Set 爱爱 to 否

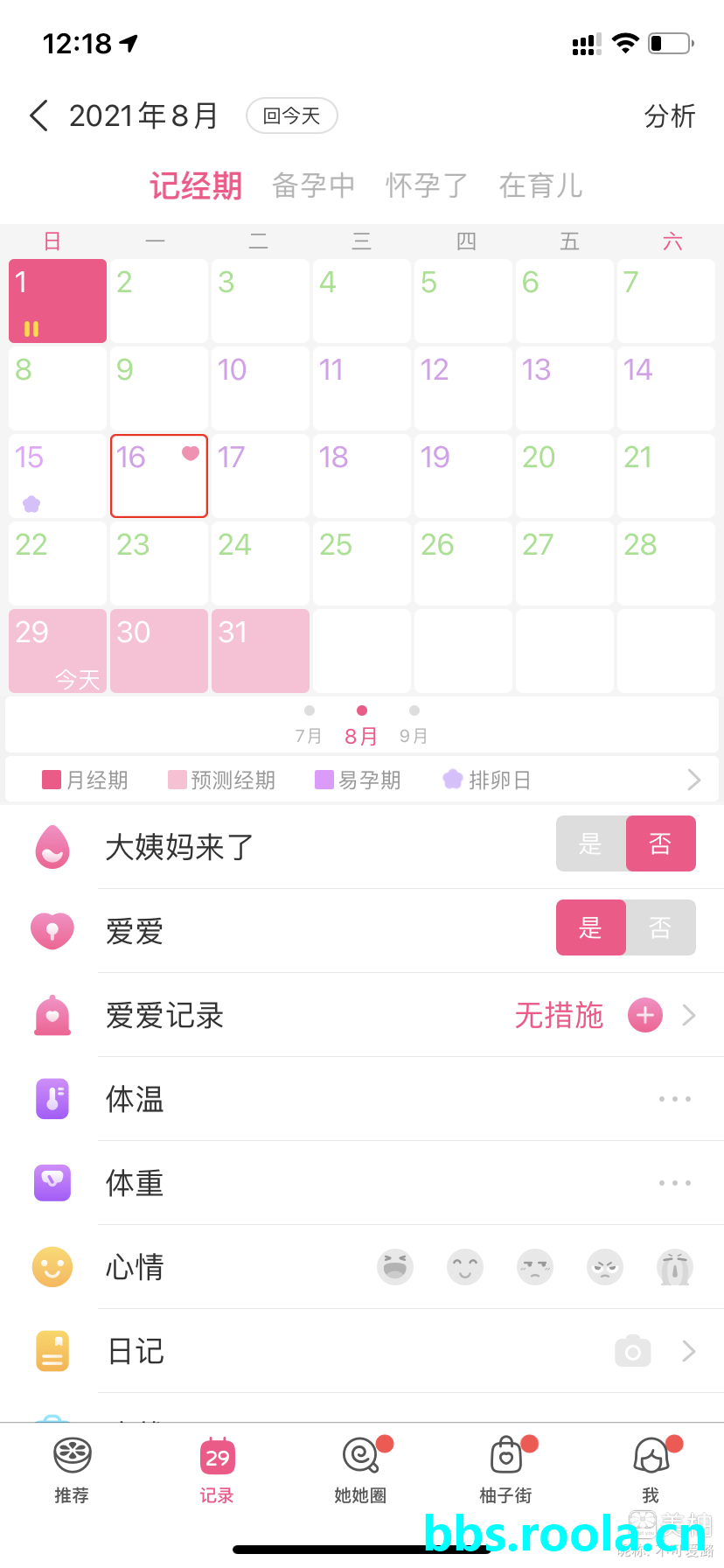click(661, 927)
